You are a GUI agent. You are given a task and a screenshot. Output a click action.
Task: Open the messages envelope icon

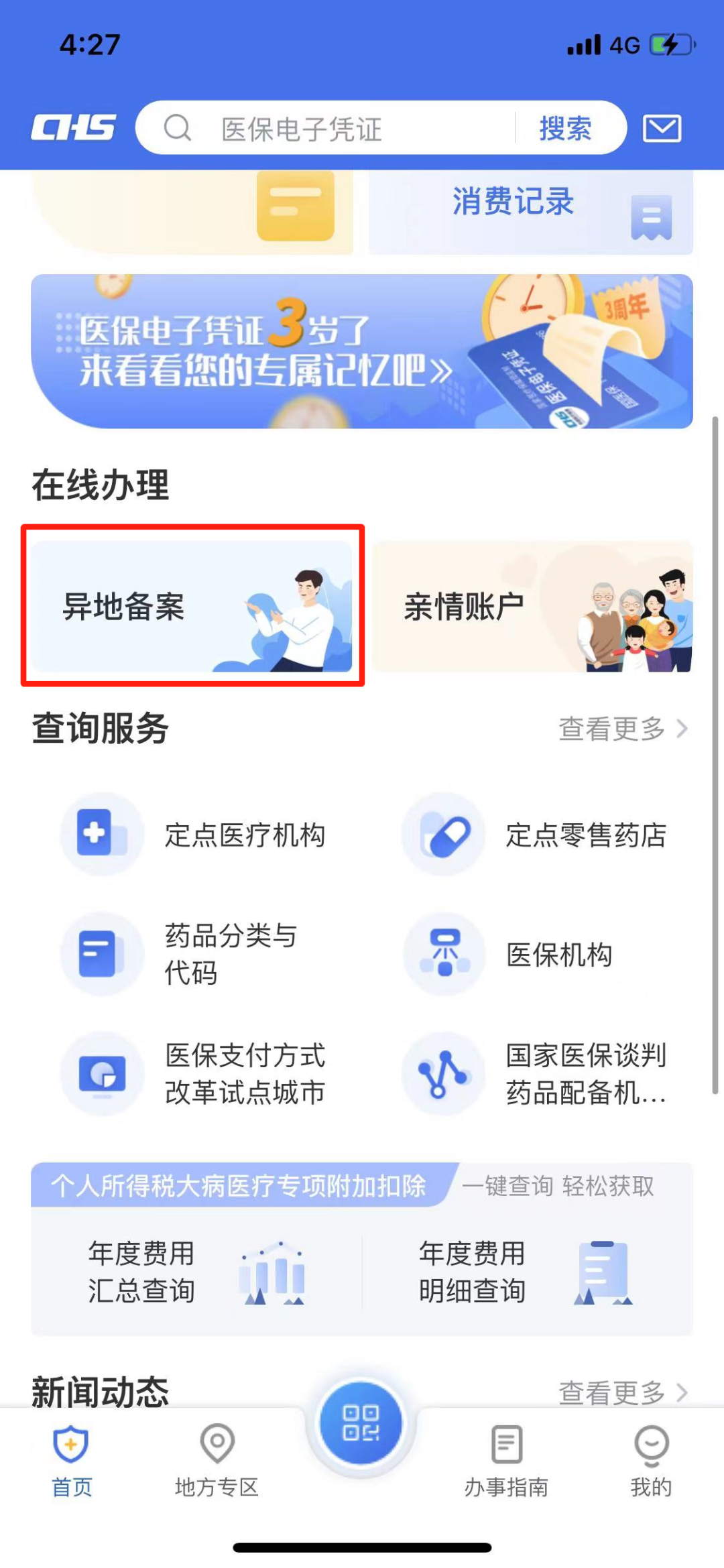click(x=662, y=128)
